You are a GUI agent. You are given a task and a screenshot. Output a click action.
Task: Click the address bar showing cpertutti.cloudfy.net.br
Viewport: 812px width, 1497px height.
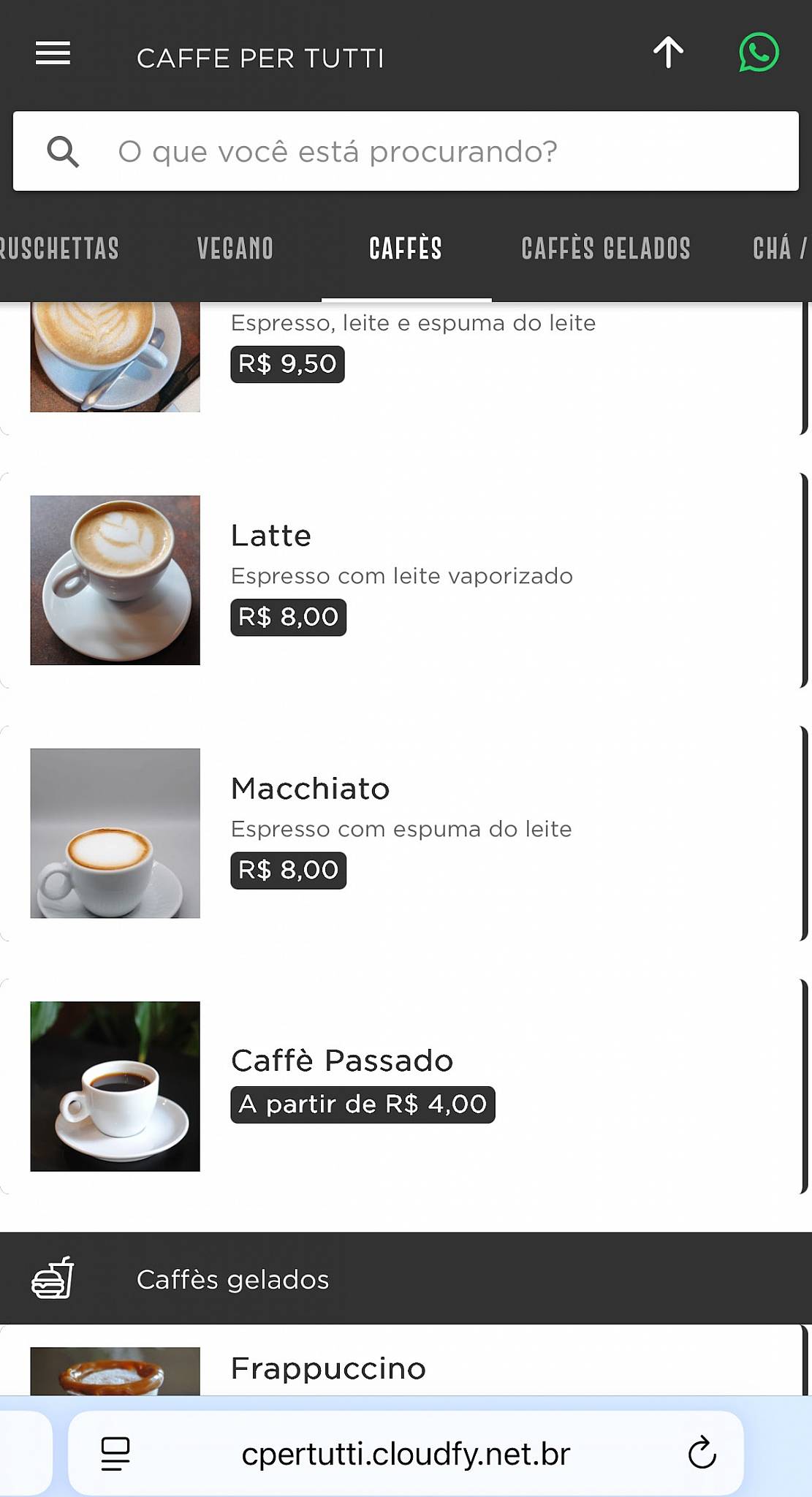[x=406, y=1454]
